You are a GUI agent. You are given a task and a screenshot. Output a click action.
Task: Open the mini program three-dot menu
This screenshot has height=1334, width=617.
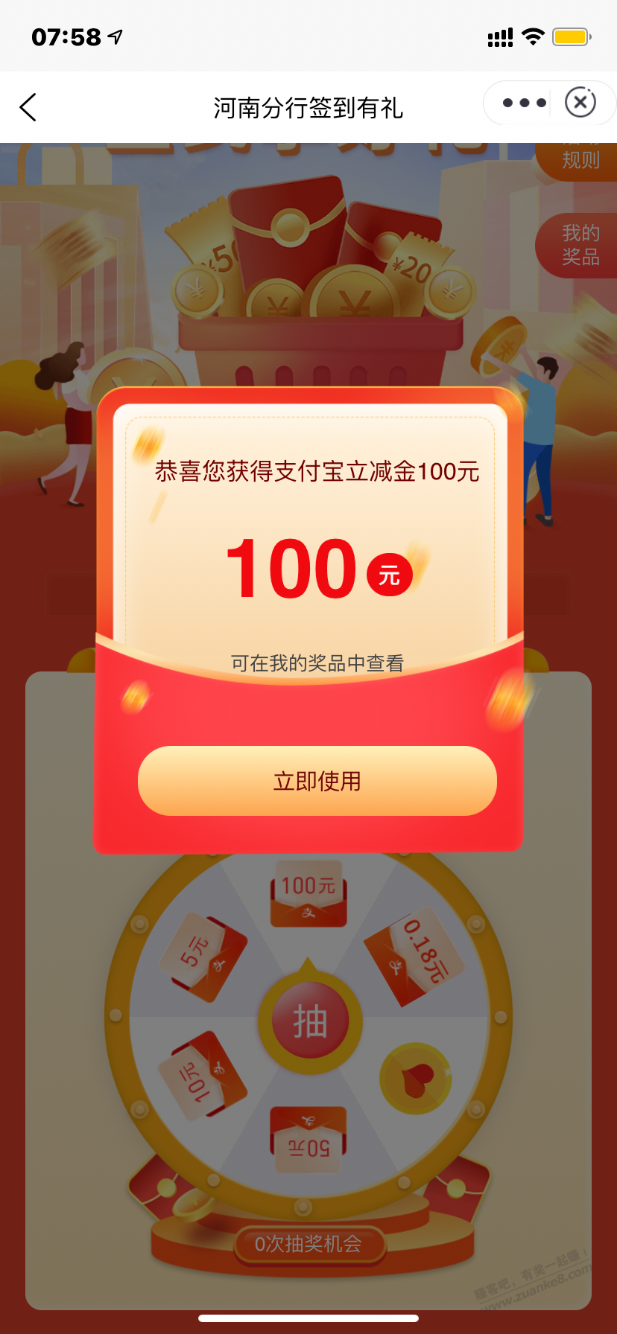point(524,103)
